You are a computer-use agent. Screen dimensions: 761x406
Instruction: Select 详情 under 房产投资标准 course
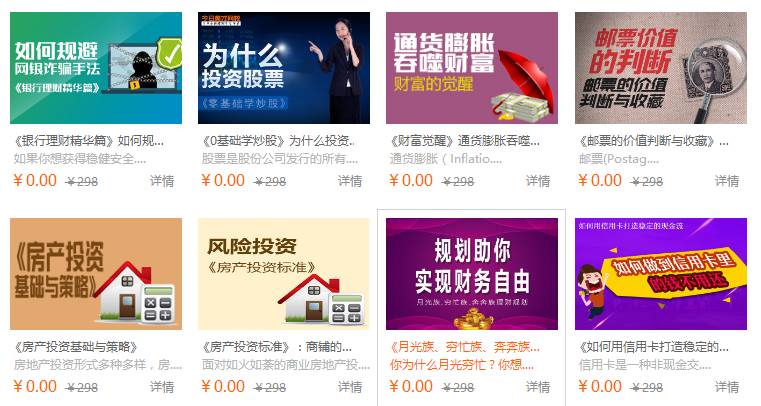[x=350, y=387]
